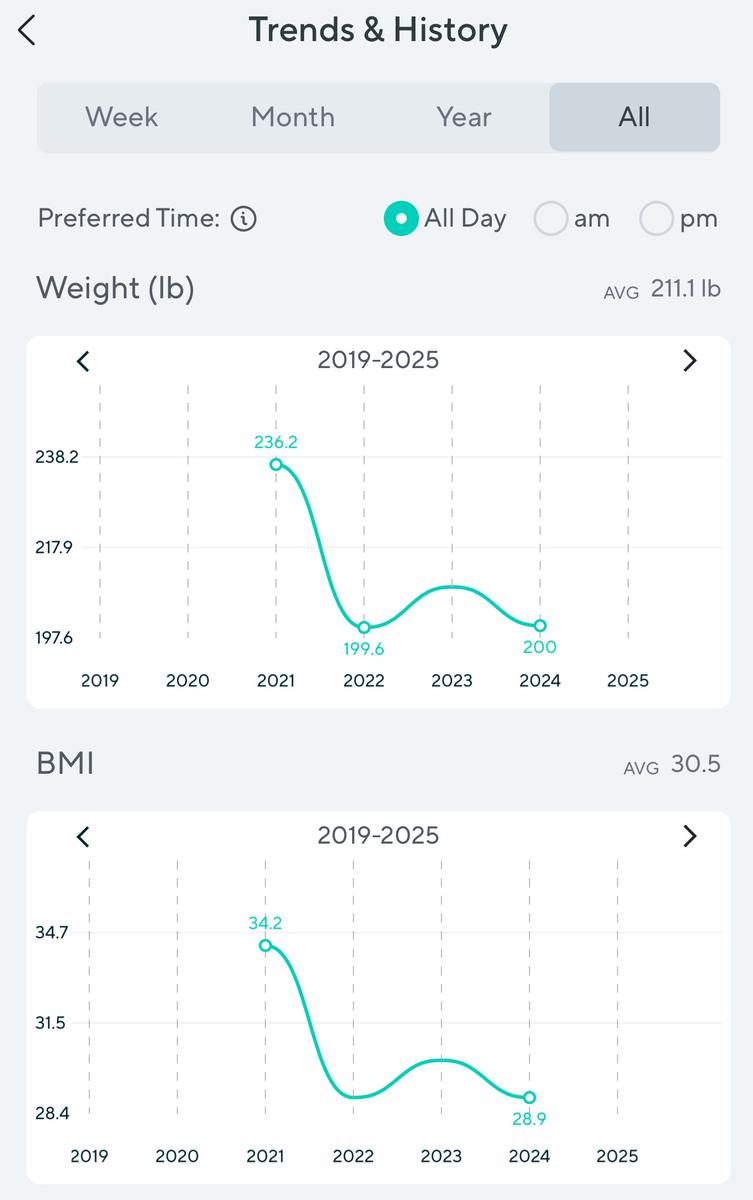Go back from Trends & History
Screen dimensions: 753x1200
(x=27, y=31)
